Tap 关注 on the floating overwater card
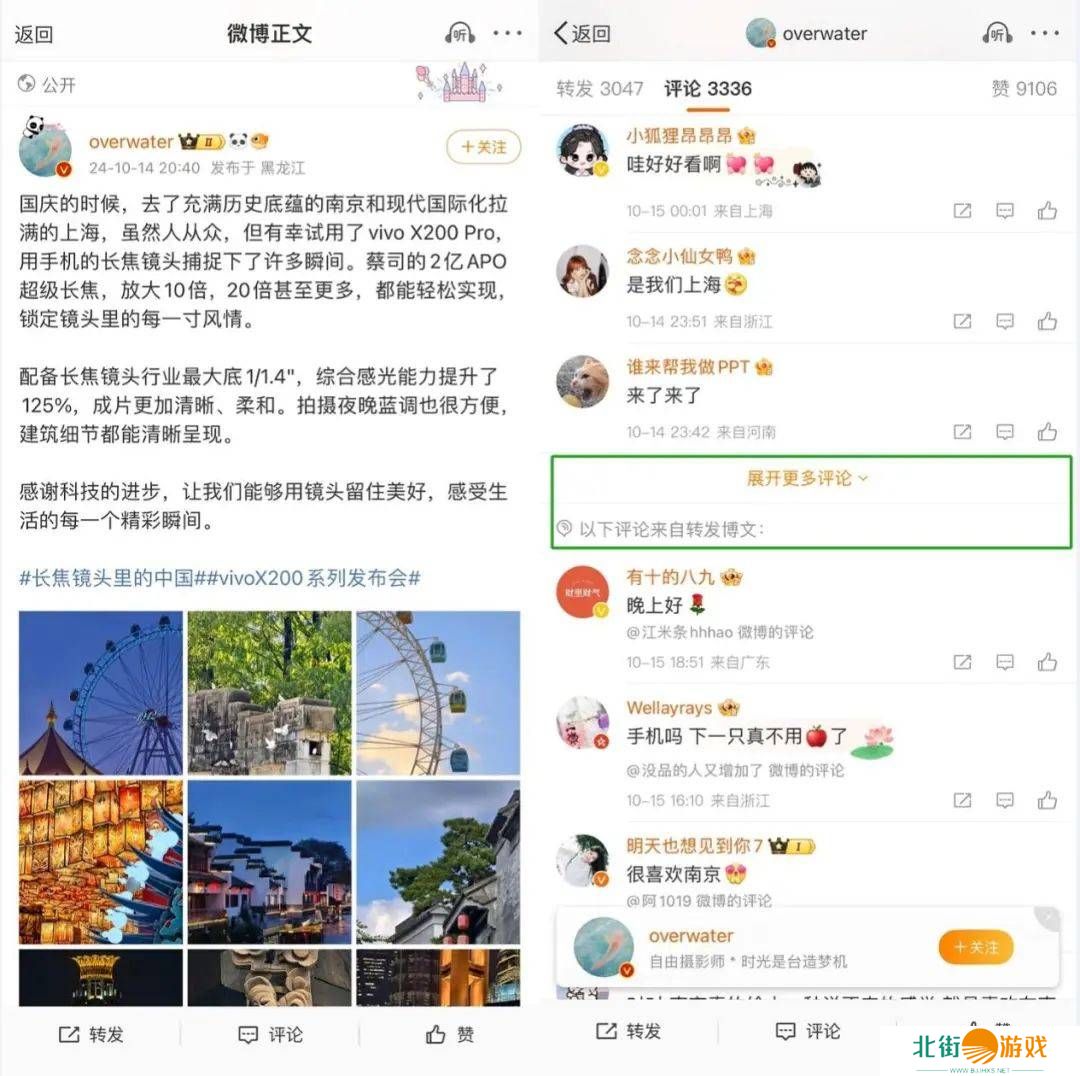Image resolution: width=1080 pixels, height=1076 pixels. [975, 947]
